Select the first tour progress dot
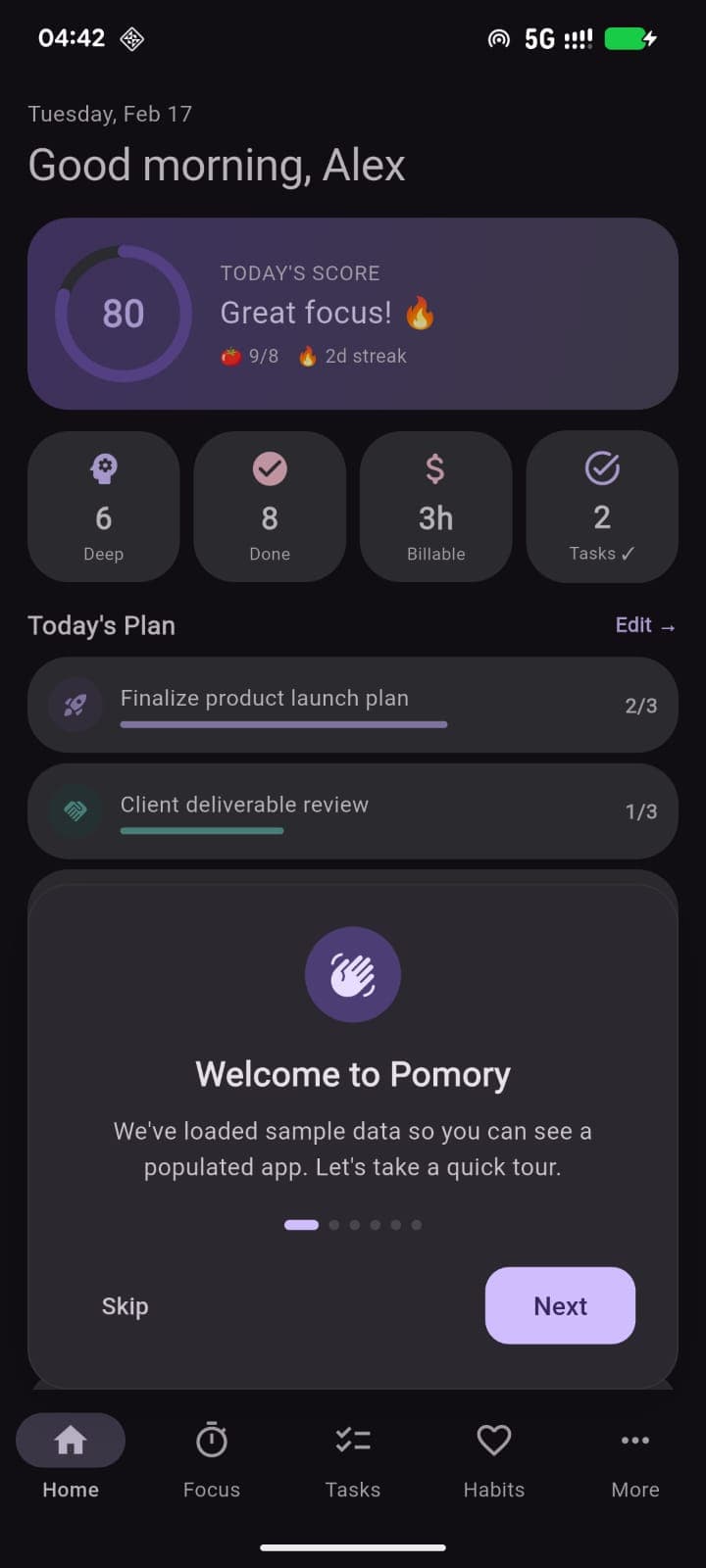Screen dimensions: 706x1568 tap(300, 1224)
